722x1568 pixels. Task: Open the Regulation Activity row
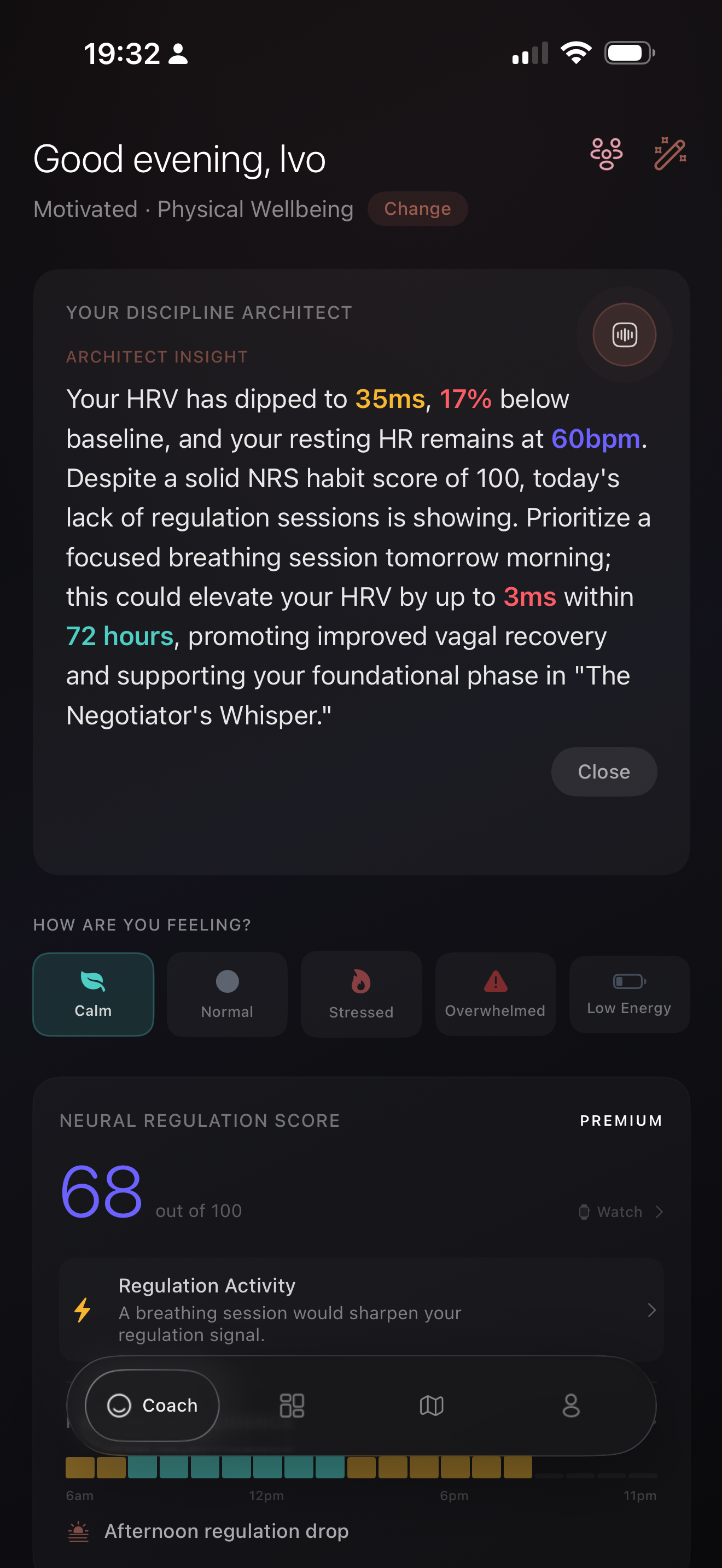point(361,1309)
